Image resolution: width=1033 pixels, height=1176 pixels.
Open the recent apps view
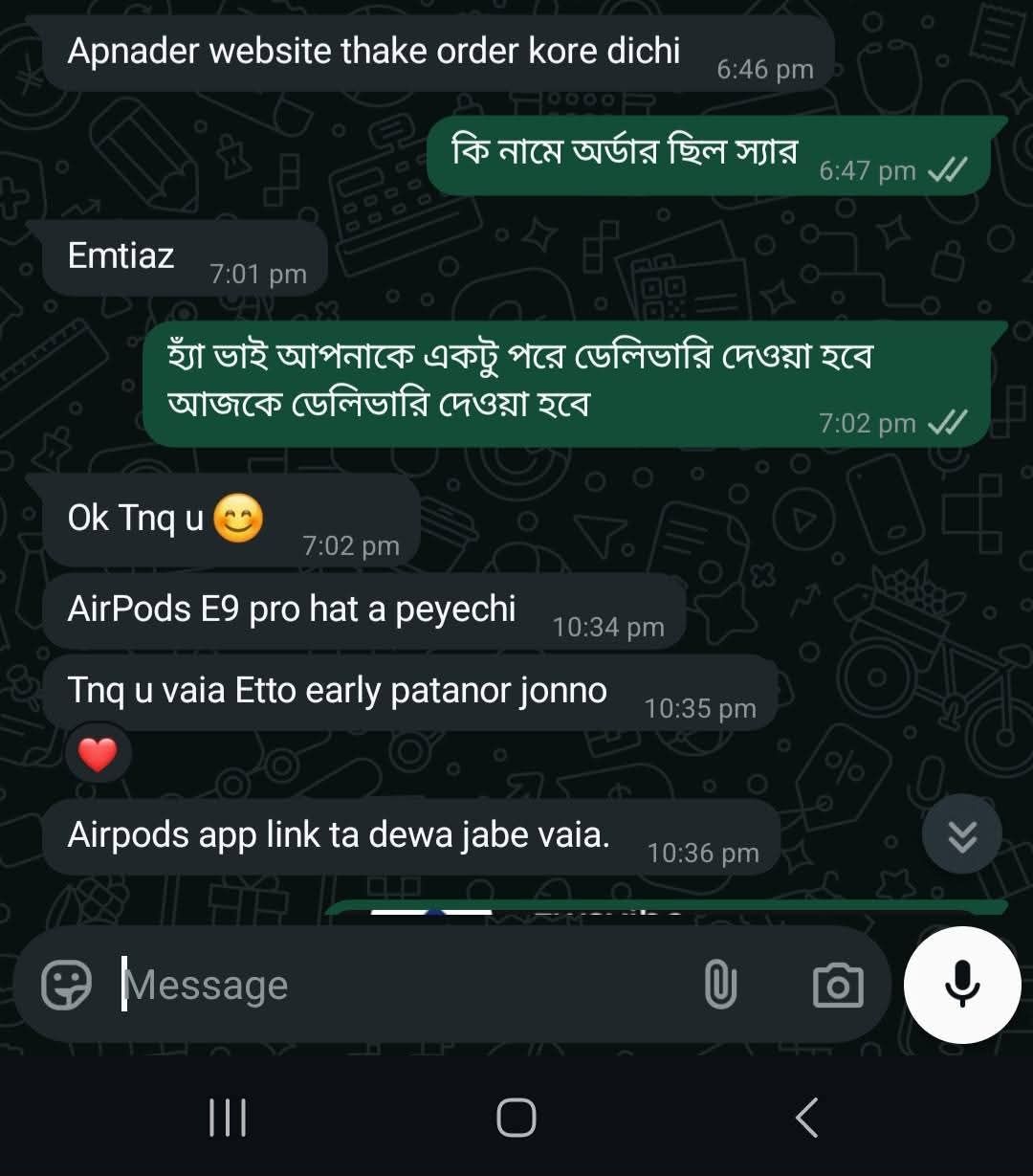228,1117
